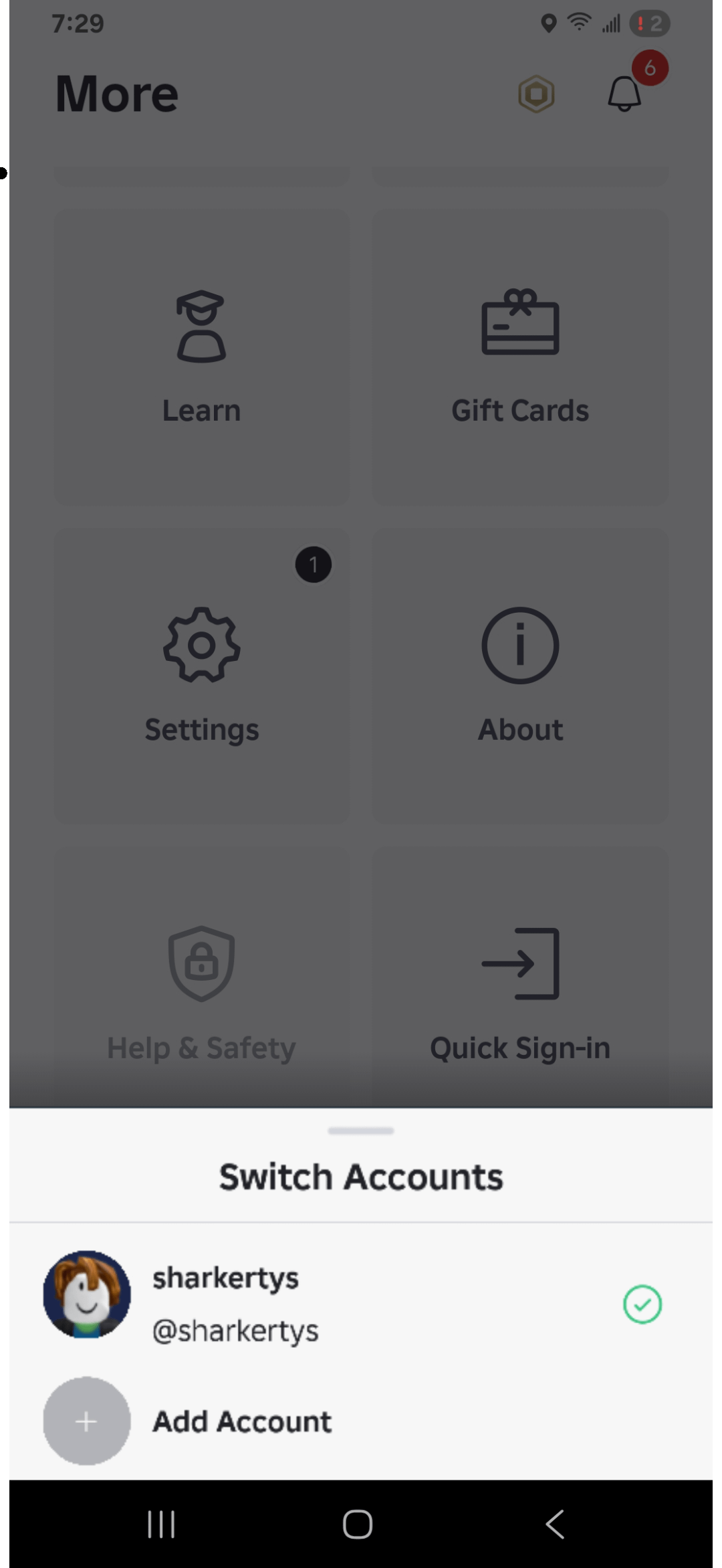The height and width of the screenshot is (1568, 722).
Task: Go to the phone's home screen
Action: pos(358,1525)
